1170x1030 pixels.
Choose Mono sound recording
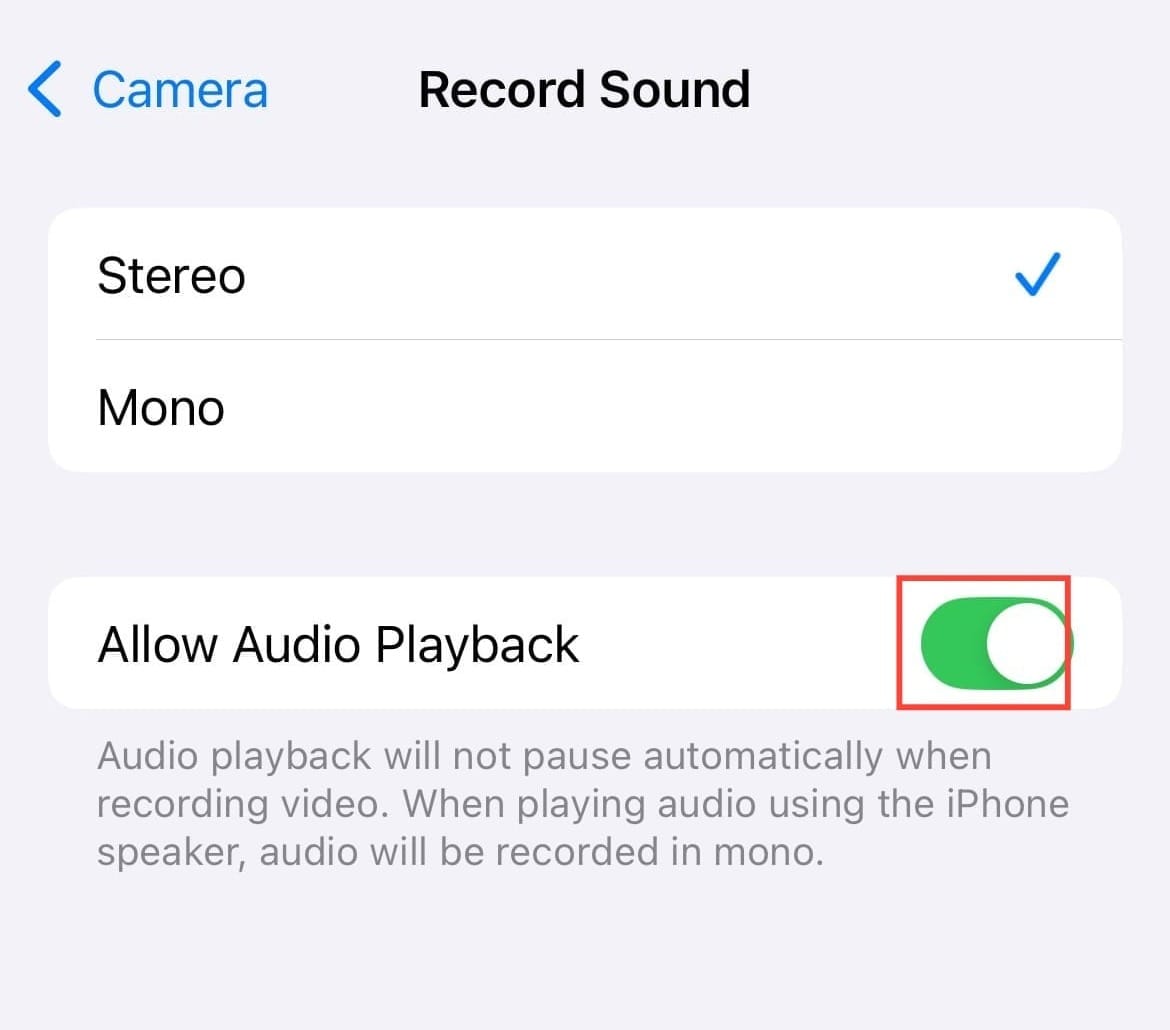[584, 407]
